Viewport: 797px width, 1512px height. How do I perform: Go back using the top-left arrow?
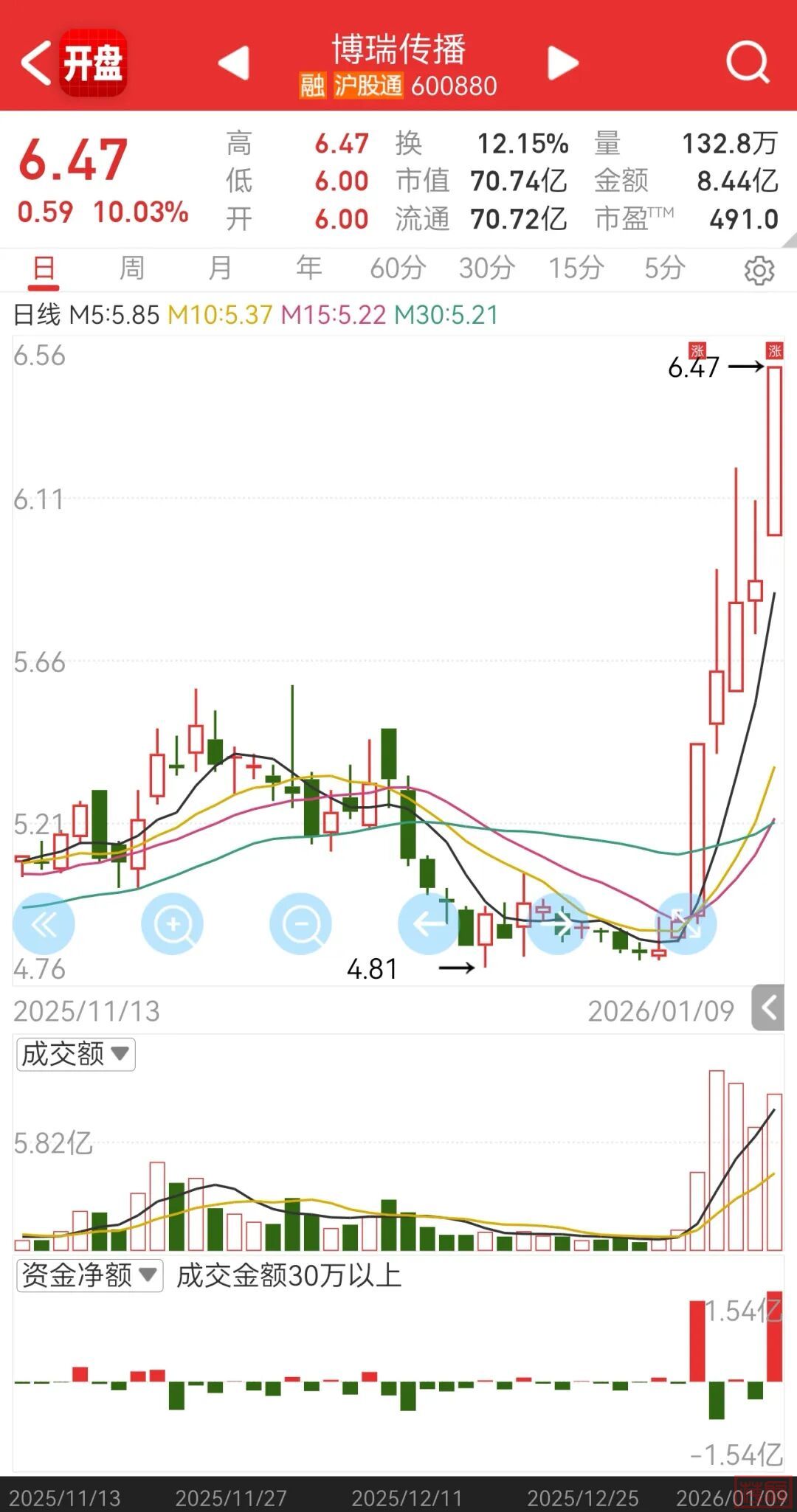[35, 63]
